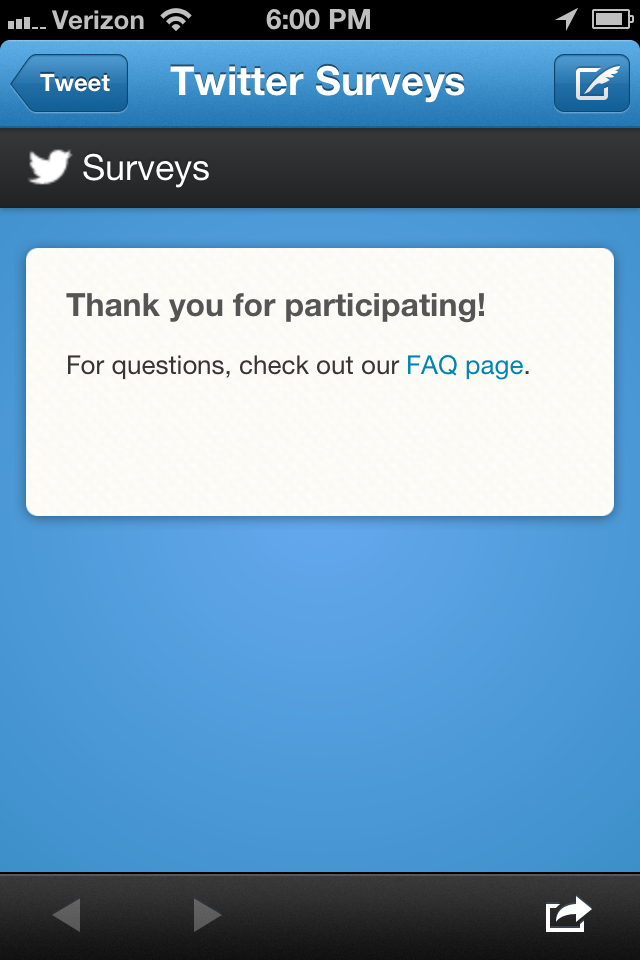The image size is (640, 960).
Task: Open the FAQ page link
Action: click(x=464, y=366)
